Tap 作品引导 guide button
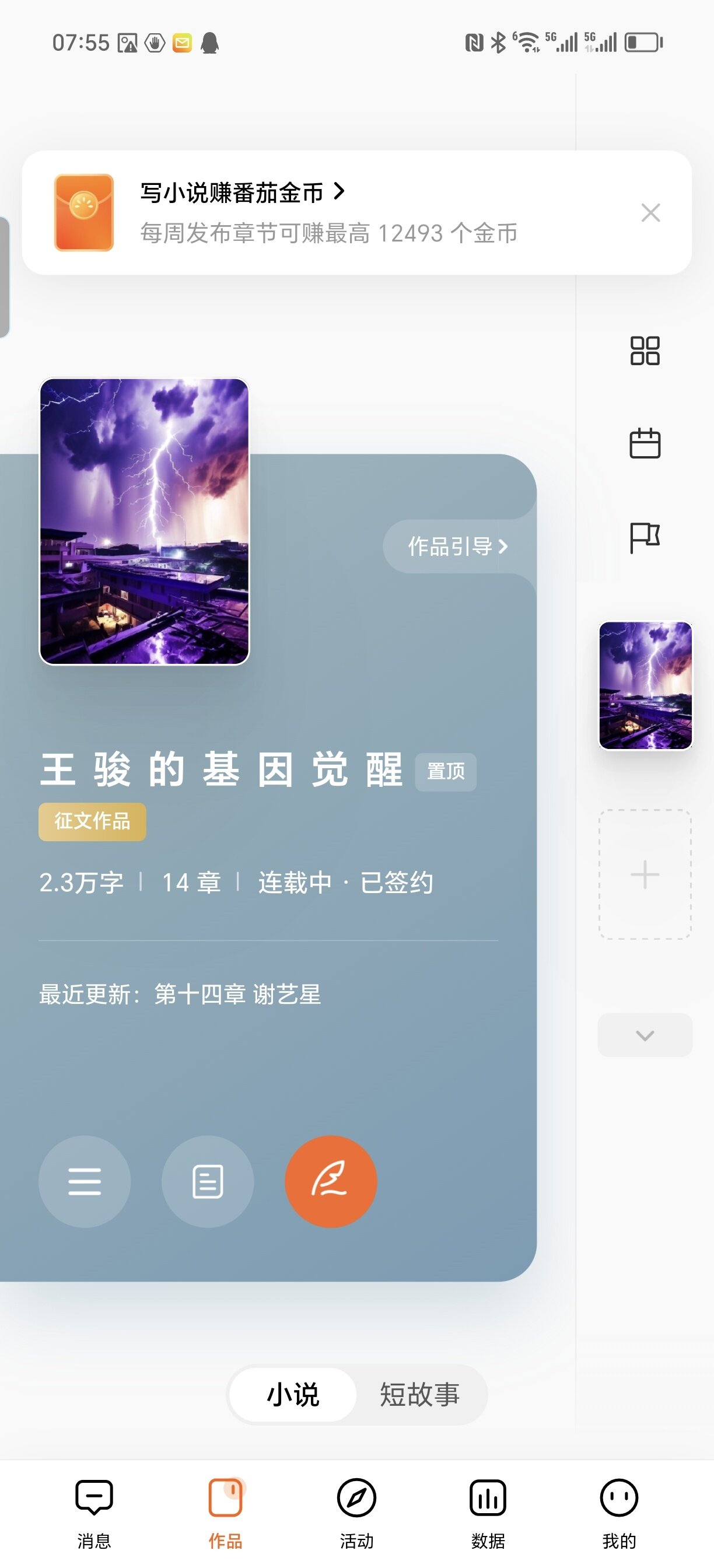 click(457, 546)
